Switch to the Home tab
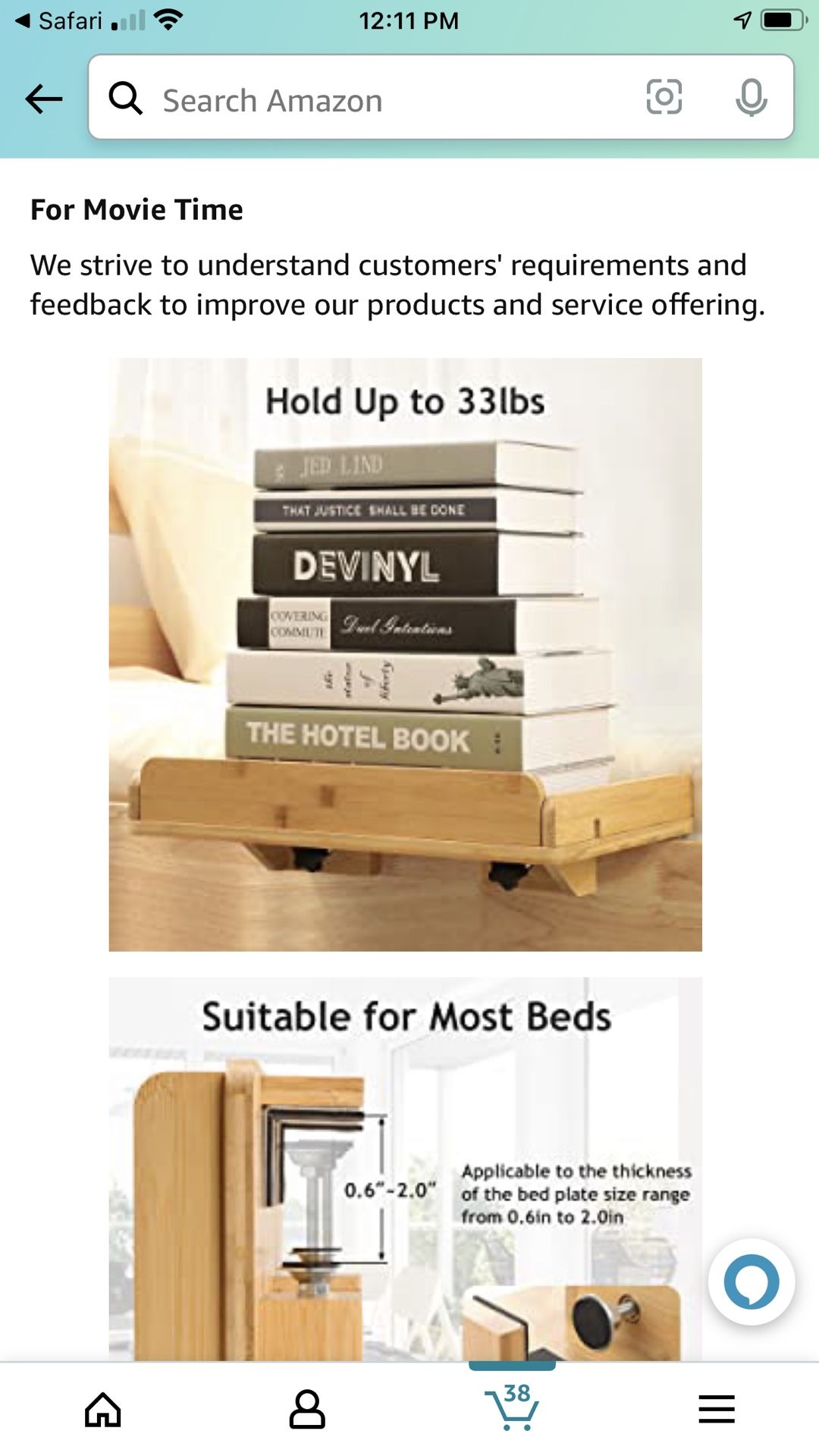This screenshot has width=819, height=1456. (x=102, y=1410)
